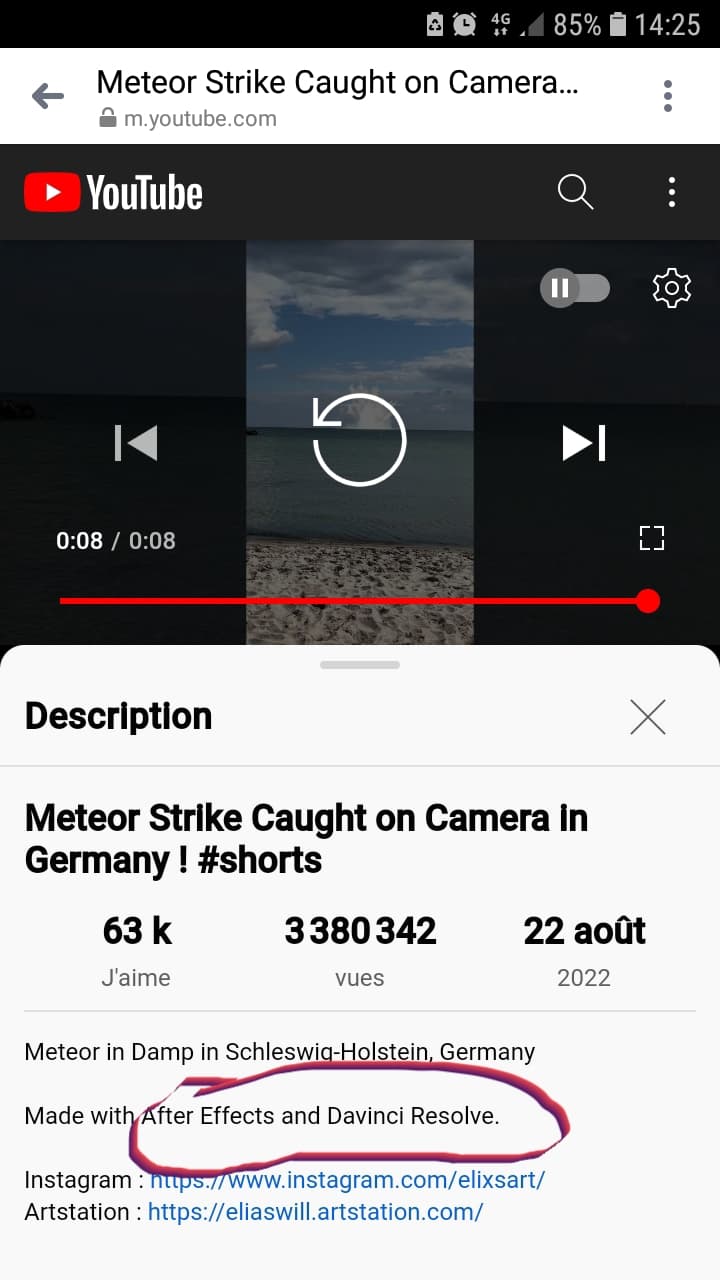Enter fullscreen mode

point(651,538)
